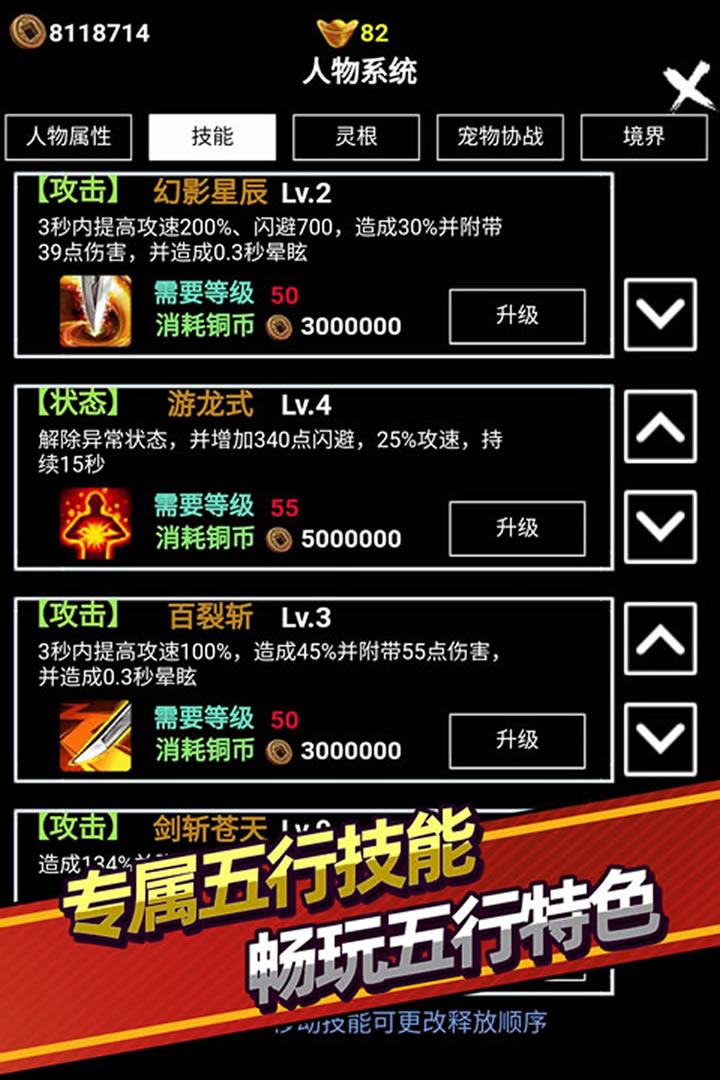Select the 技能 tab
This screenshot has width=720, height=1080.
pos(212,137)
